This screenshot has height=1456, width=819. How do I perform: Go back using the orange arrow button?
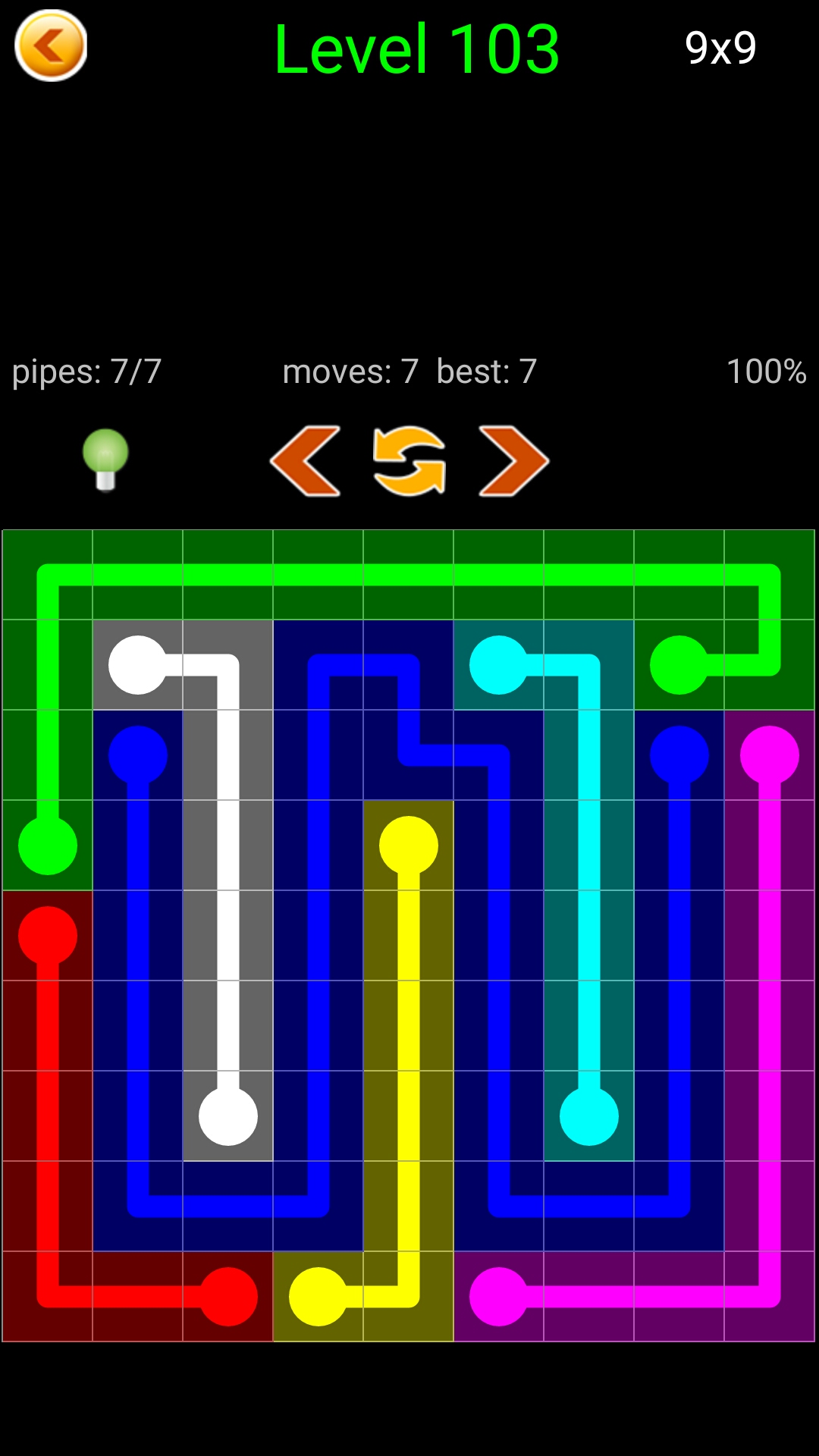point(51,46)
